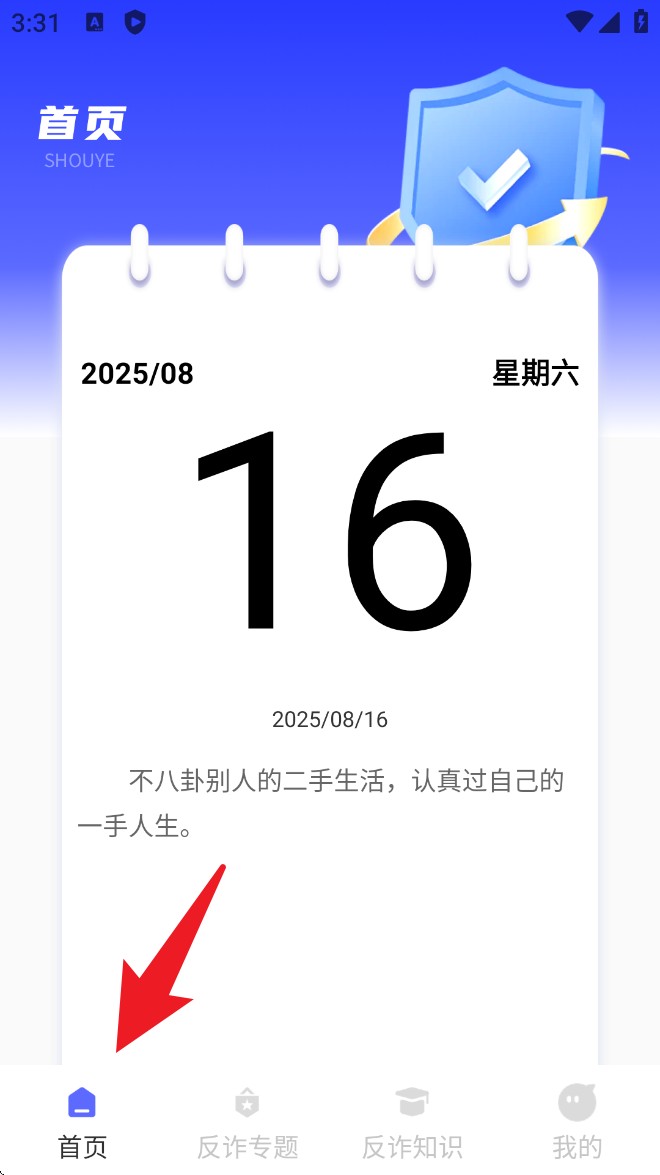Open the 反诈专题 tab
660x1175 pixels.
pos(247,1122)
